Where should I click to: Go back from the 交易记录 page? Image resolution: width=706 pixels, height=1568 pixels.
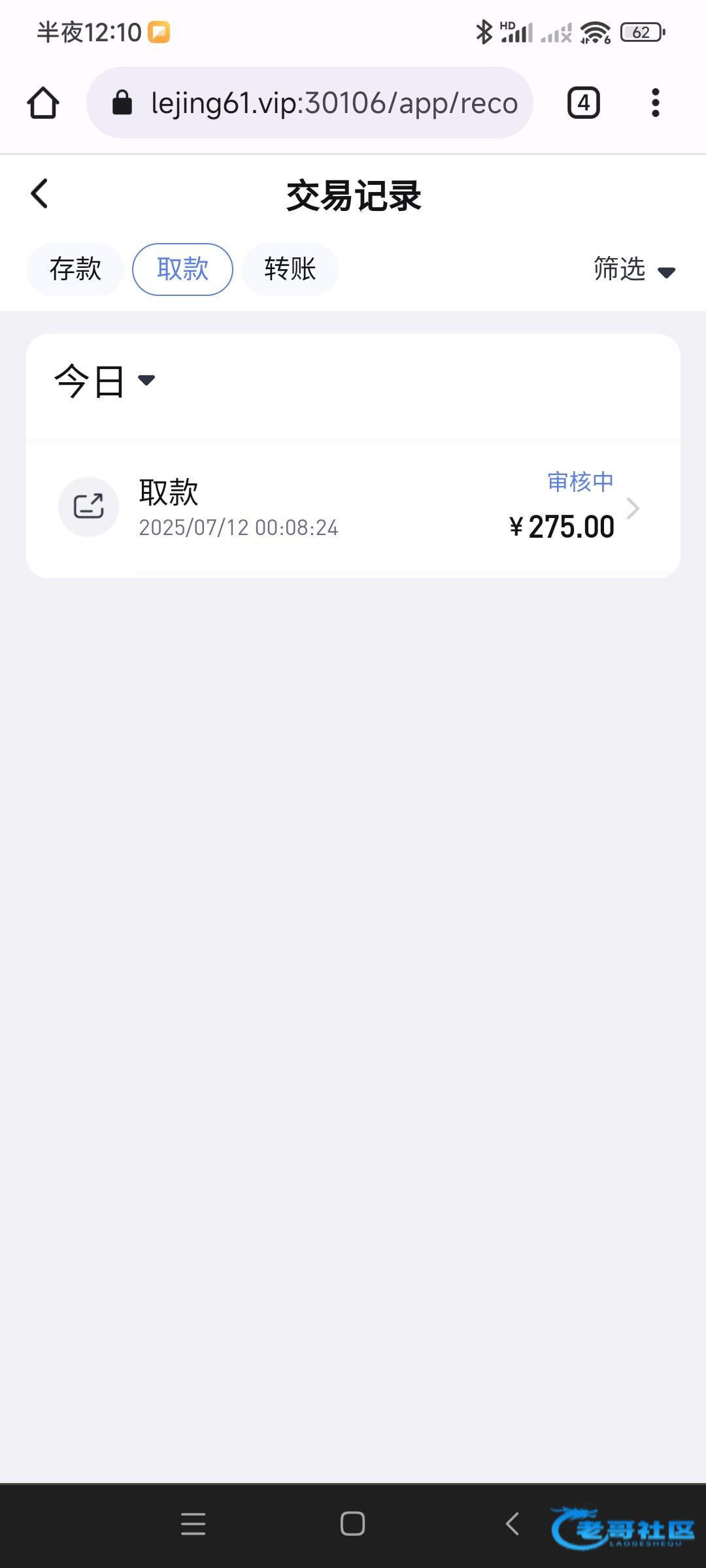pyautogui.click(x=39, y=194)
